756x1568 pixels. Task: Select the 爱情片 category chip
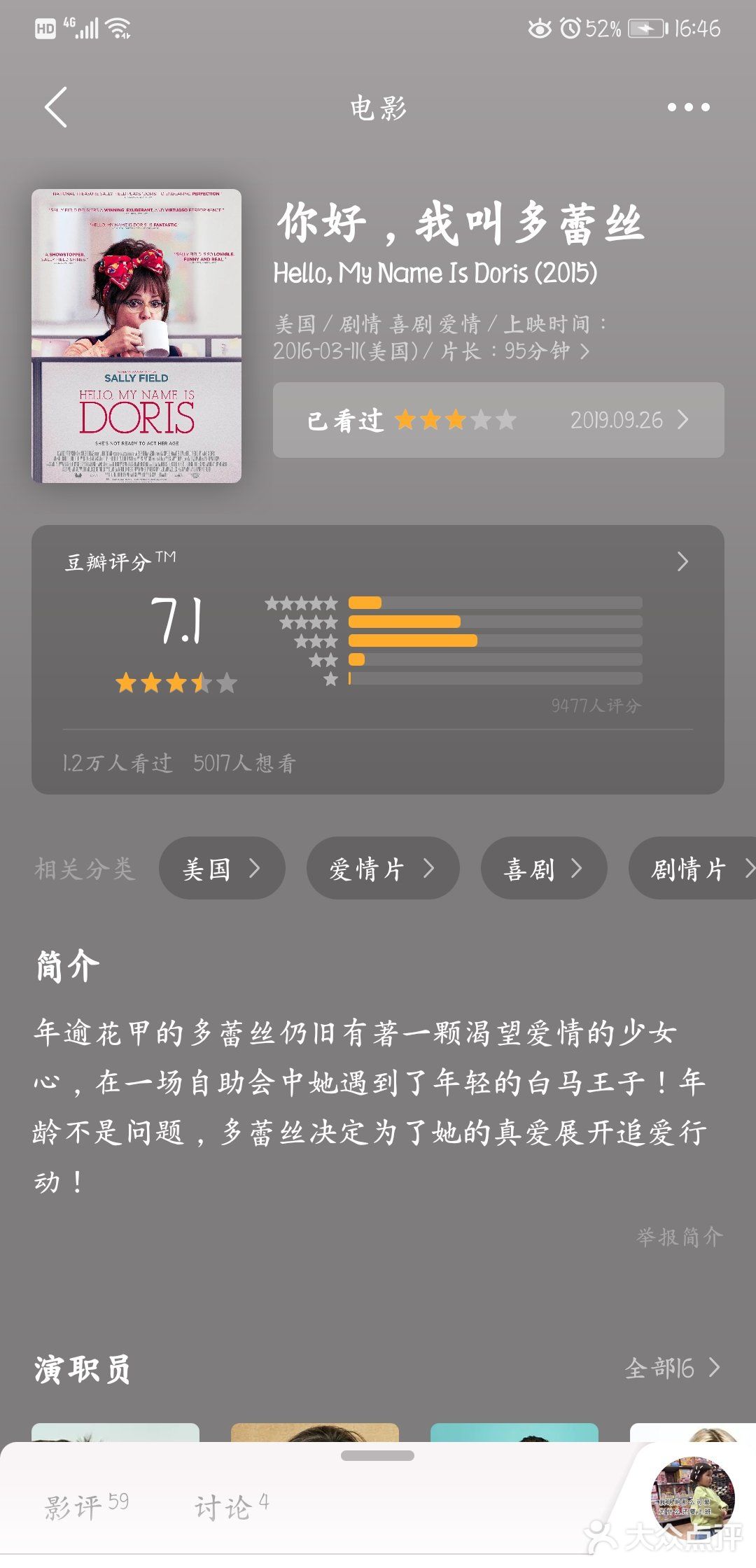(x=383, y=869)
